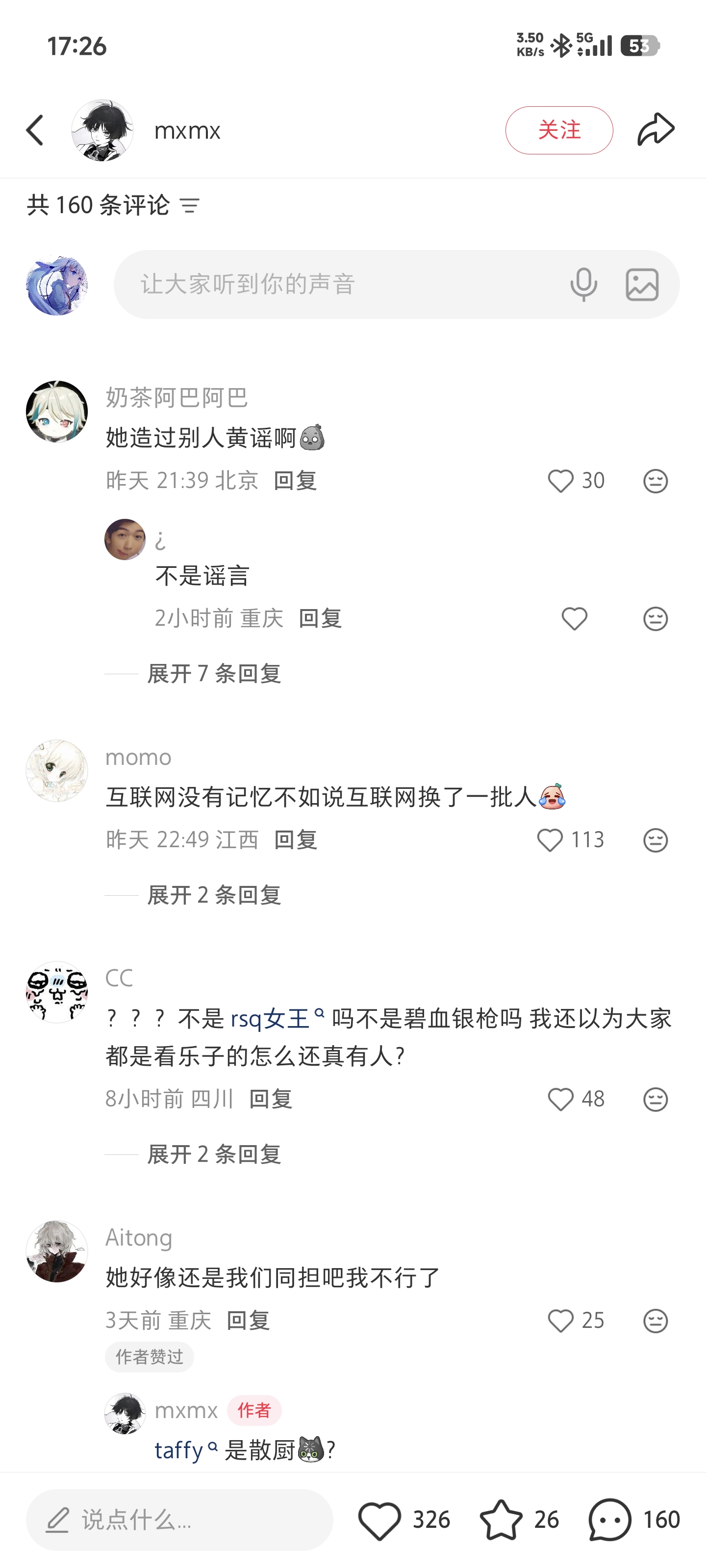Reply to 奶茶阿巴阿巴's comment
Screen dimensions: 706x1568
(296, 481)
